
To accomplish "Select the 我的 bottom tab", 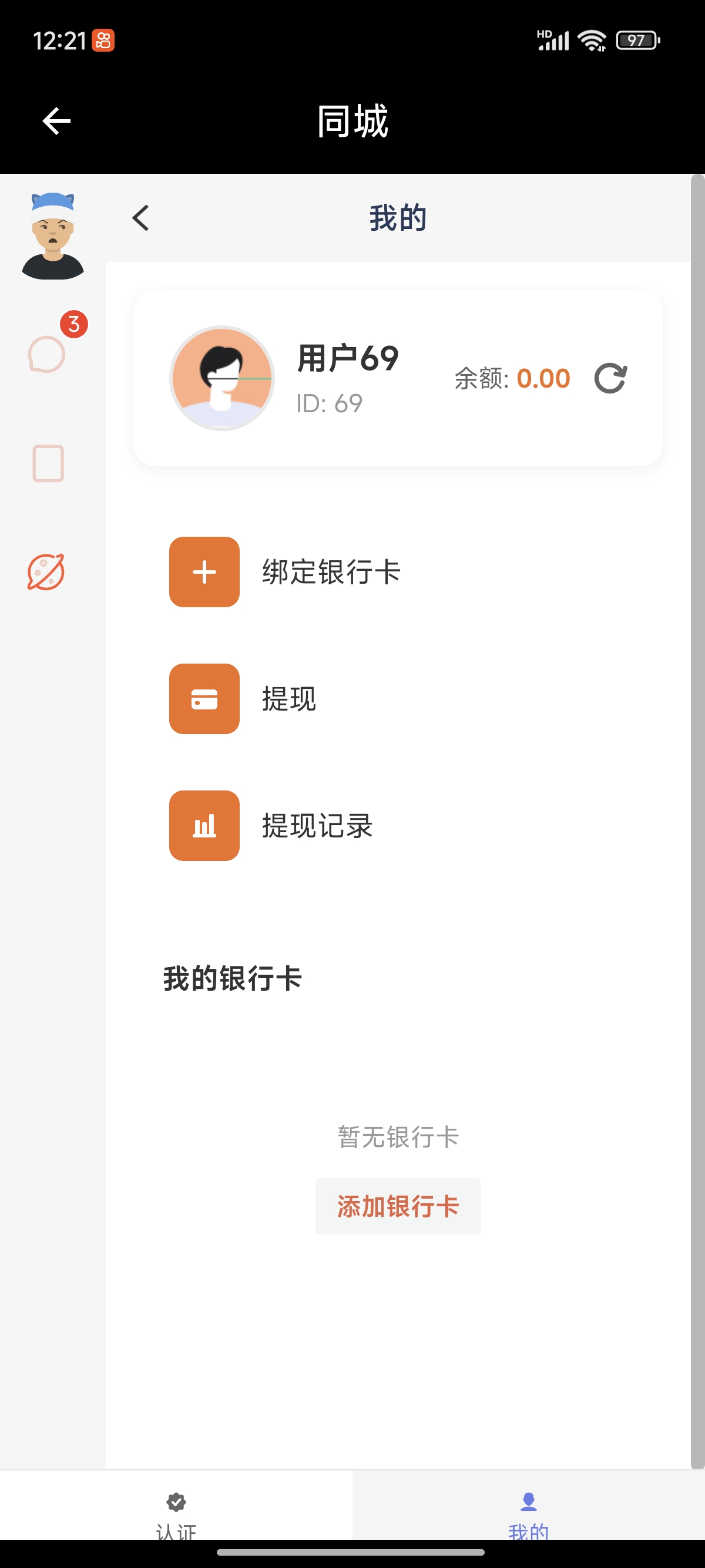I will [528, 1513].
